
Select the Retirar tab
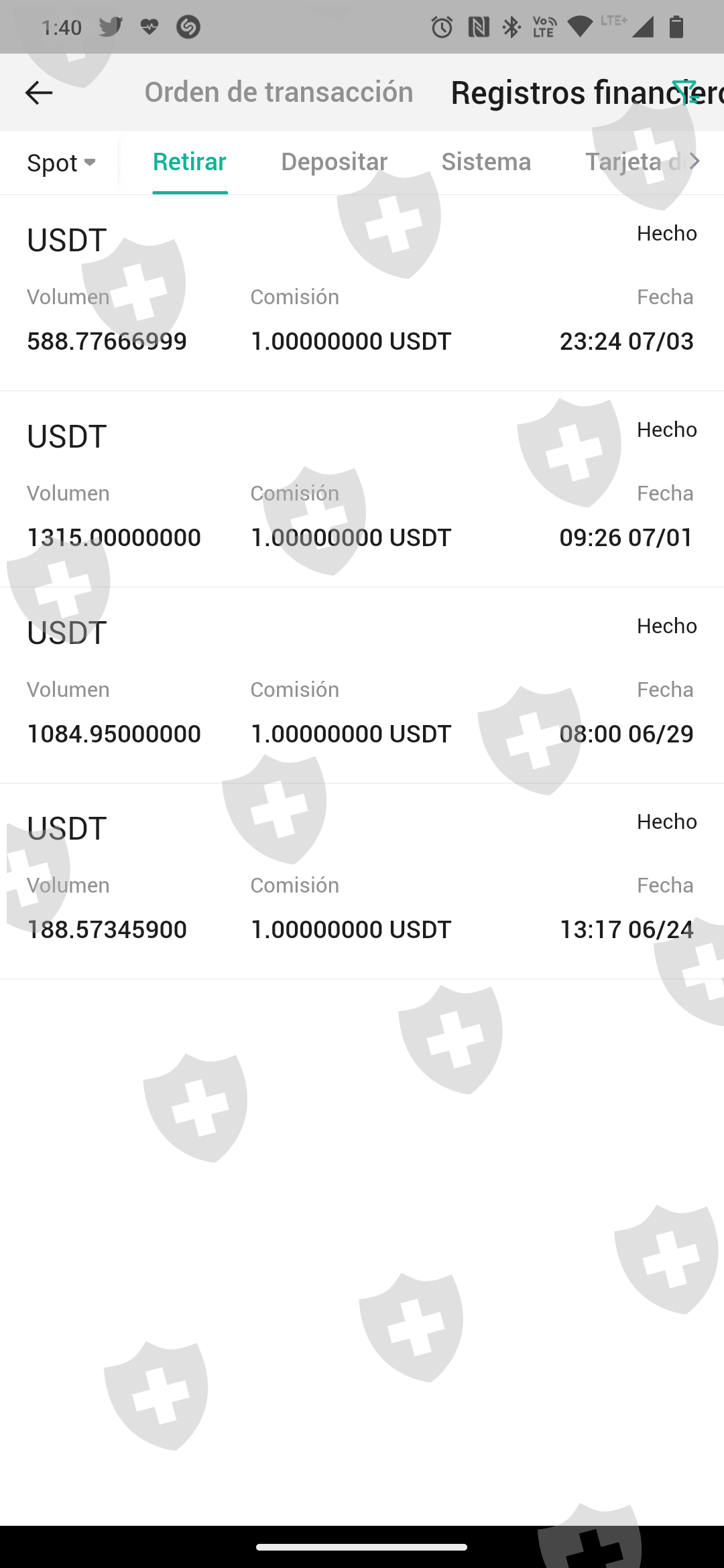(x=190, y=162)
